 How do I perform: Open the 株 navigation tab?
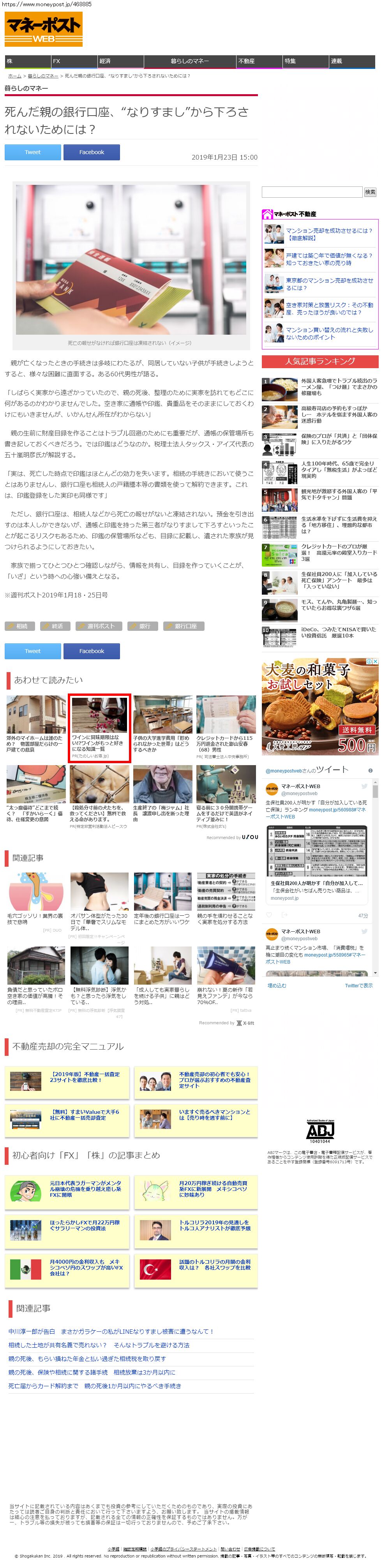tap(27, 61)
